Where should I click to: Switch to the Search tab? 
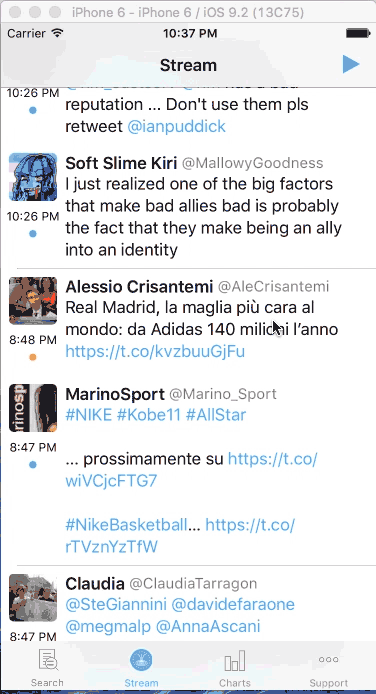[47, 667]
